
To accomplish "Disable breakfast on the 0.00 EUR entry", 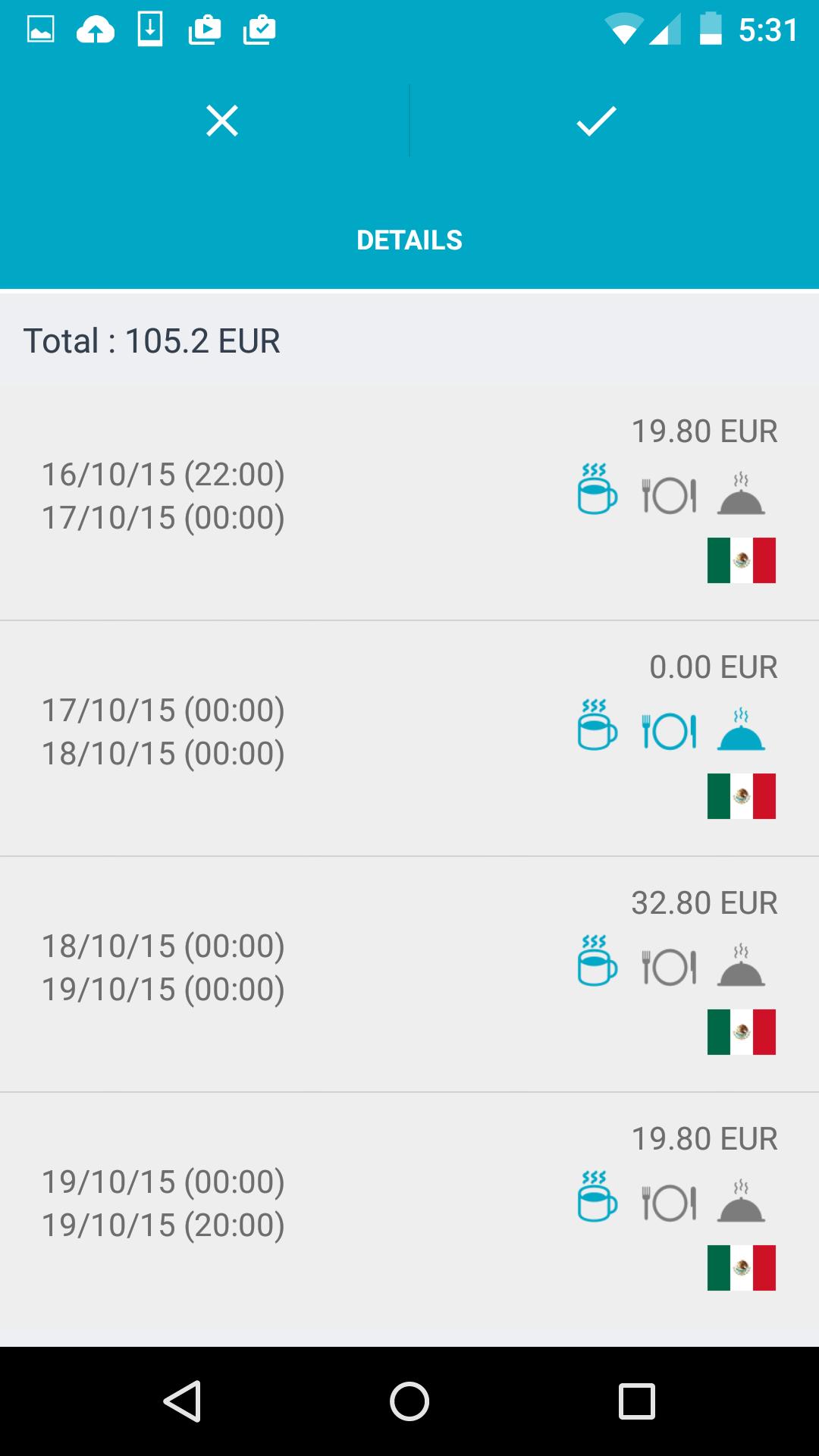I will click(x=598, y=726).
